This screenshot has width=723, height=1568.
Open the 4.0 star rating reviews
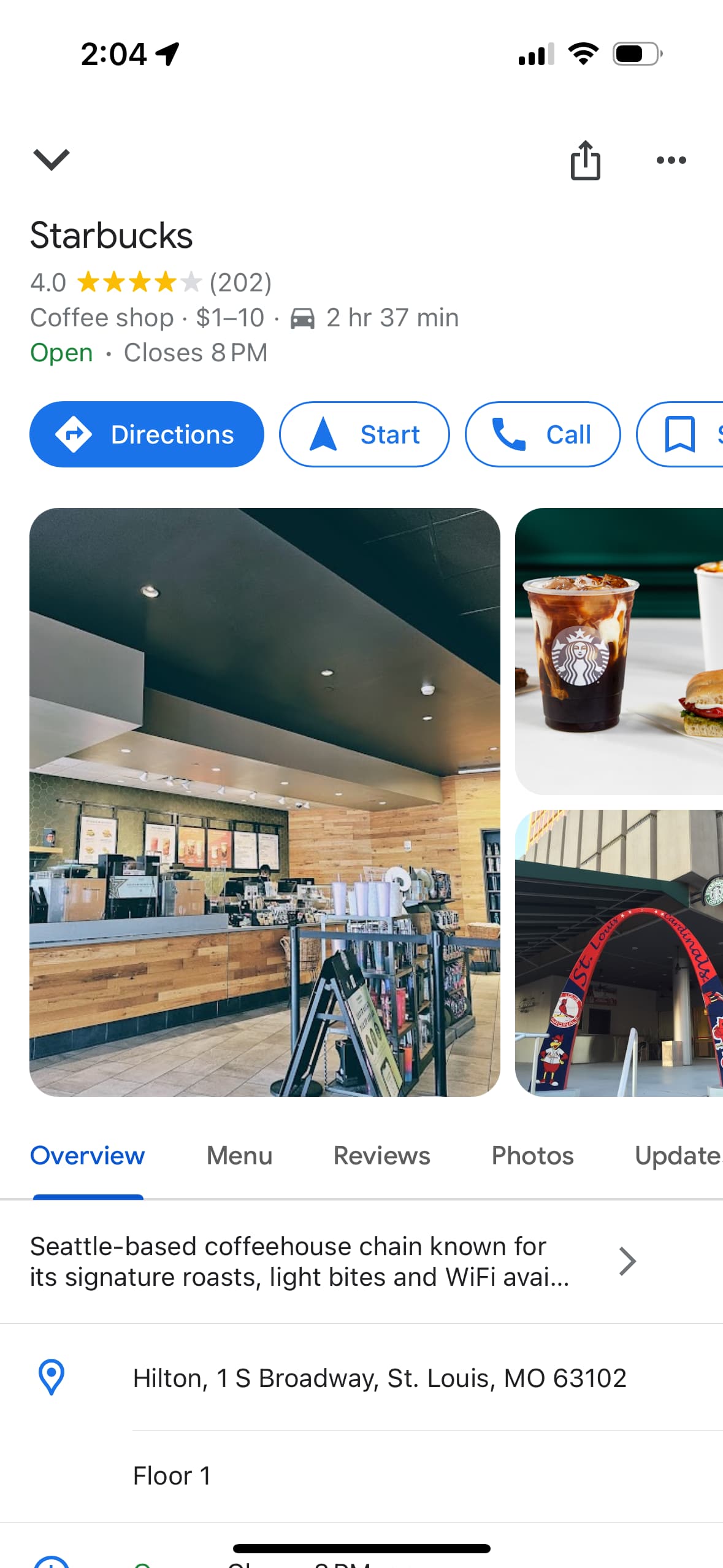coord(151,283)
